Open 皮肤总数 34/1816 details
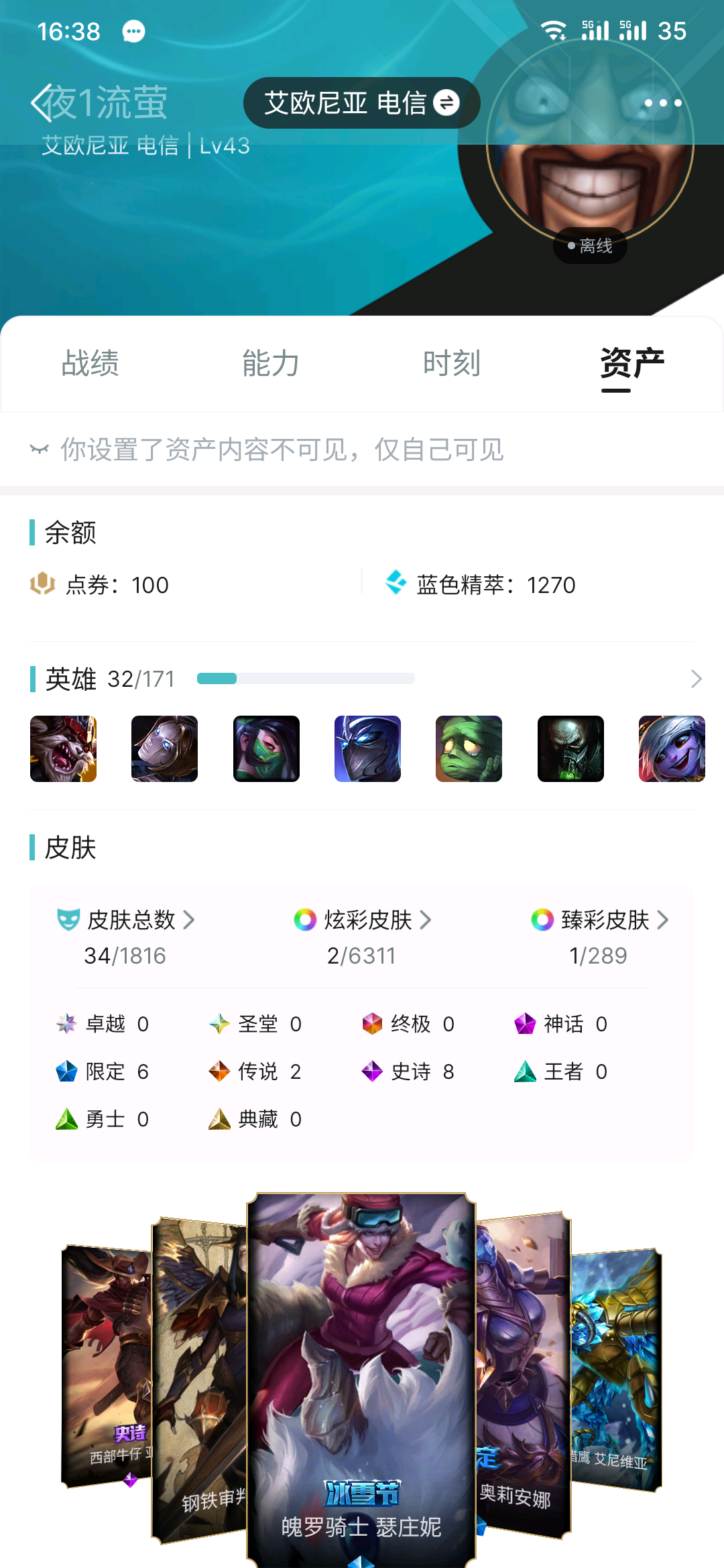 [x=126, y=936]
